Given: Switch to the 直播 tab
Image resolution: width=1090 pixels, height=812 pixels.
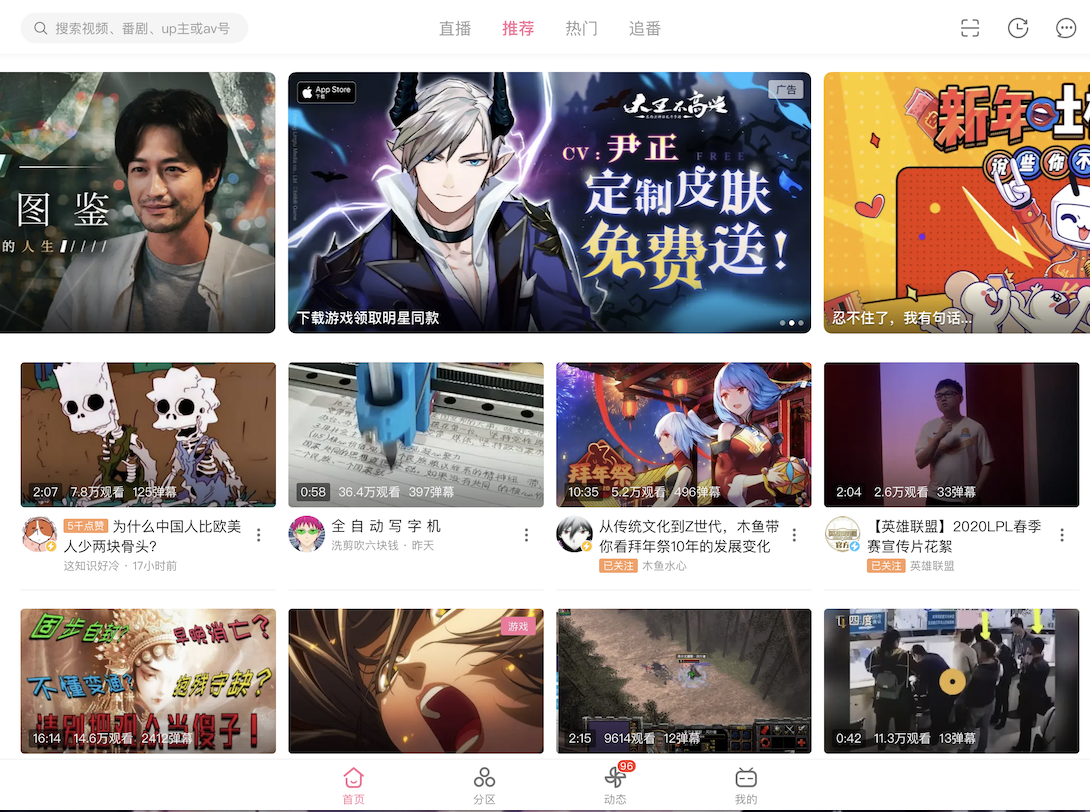Looking at the screenshot, I should (x=455, y=28).
